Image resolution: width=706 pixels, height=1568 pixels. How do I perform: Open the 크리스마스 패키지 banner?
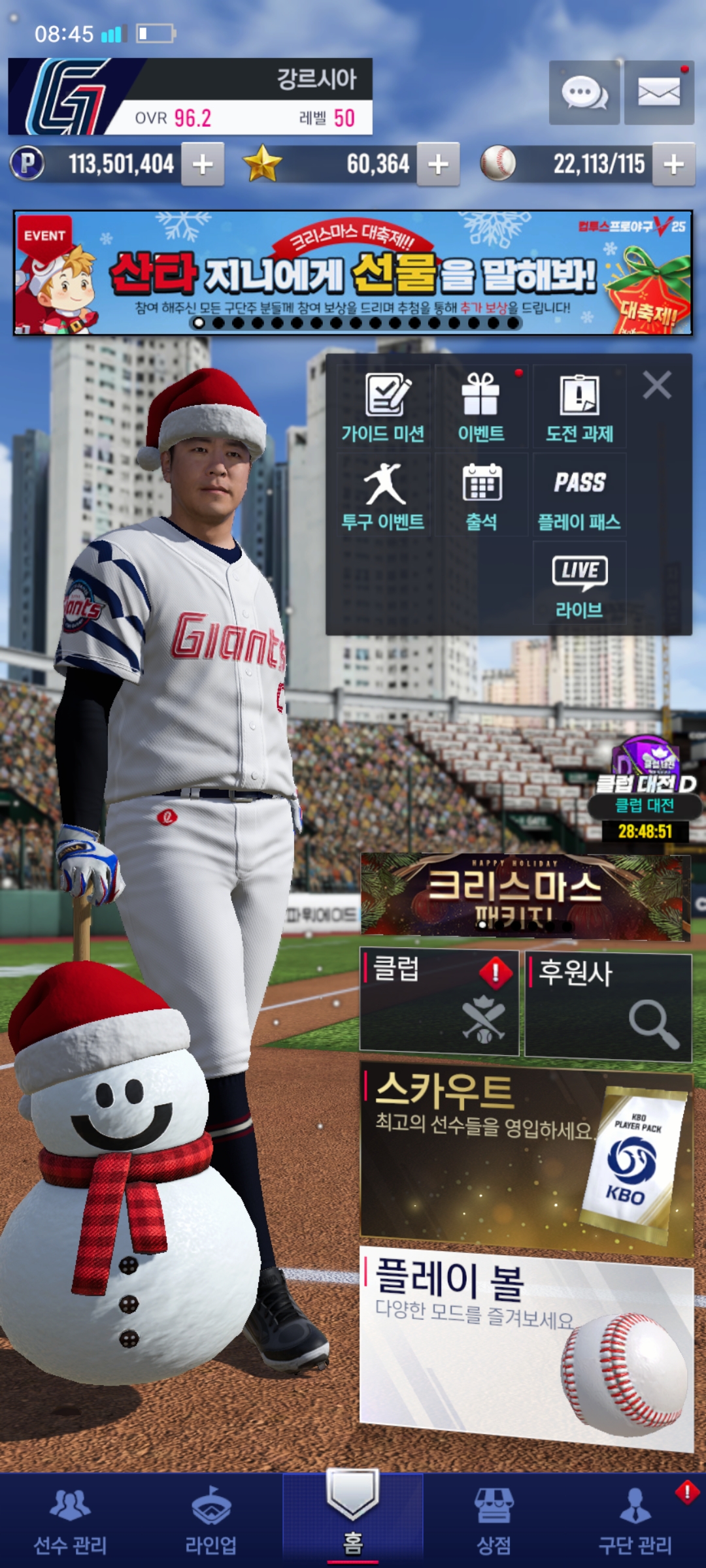tap(525, 896)
